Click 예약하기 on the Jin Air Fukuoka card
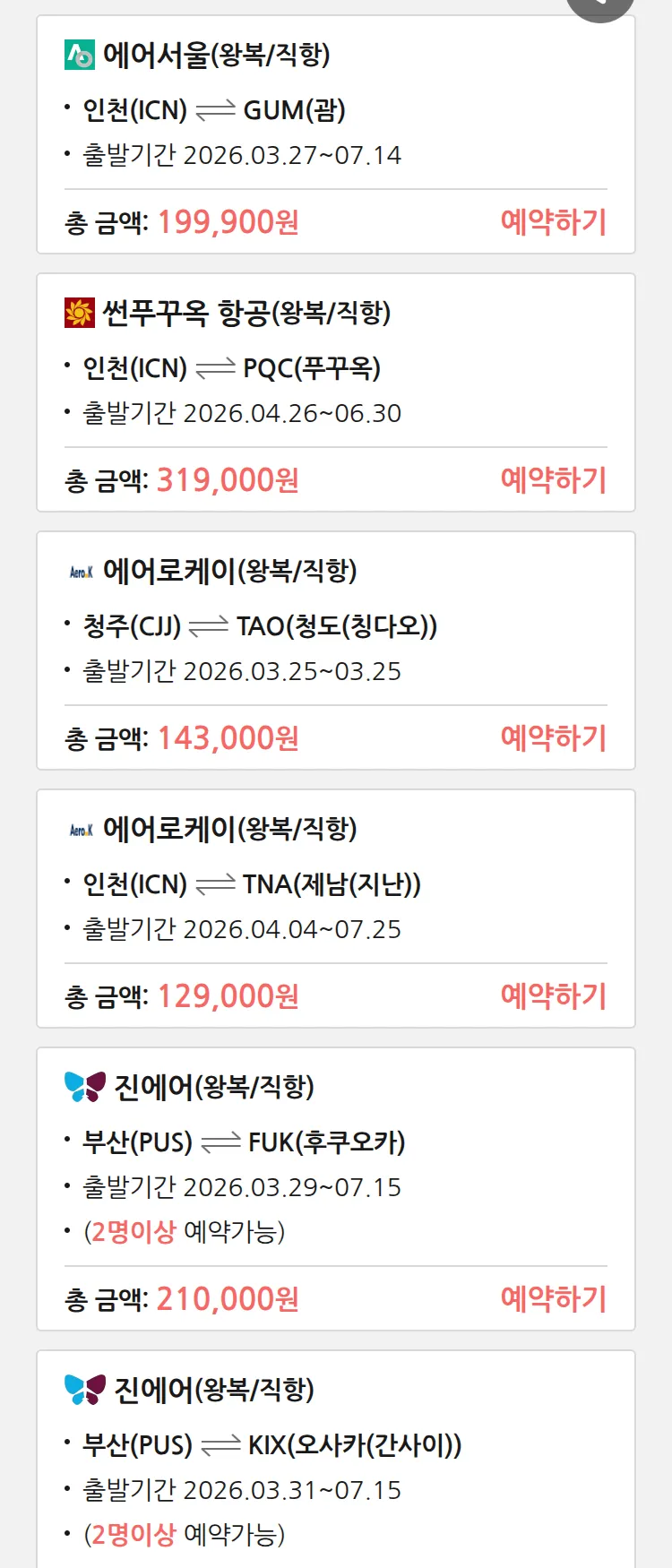 click(x=554, y=1297)
